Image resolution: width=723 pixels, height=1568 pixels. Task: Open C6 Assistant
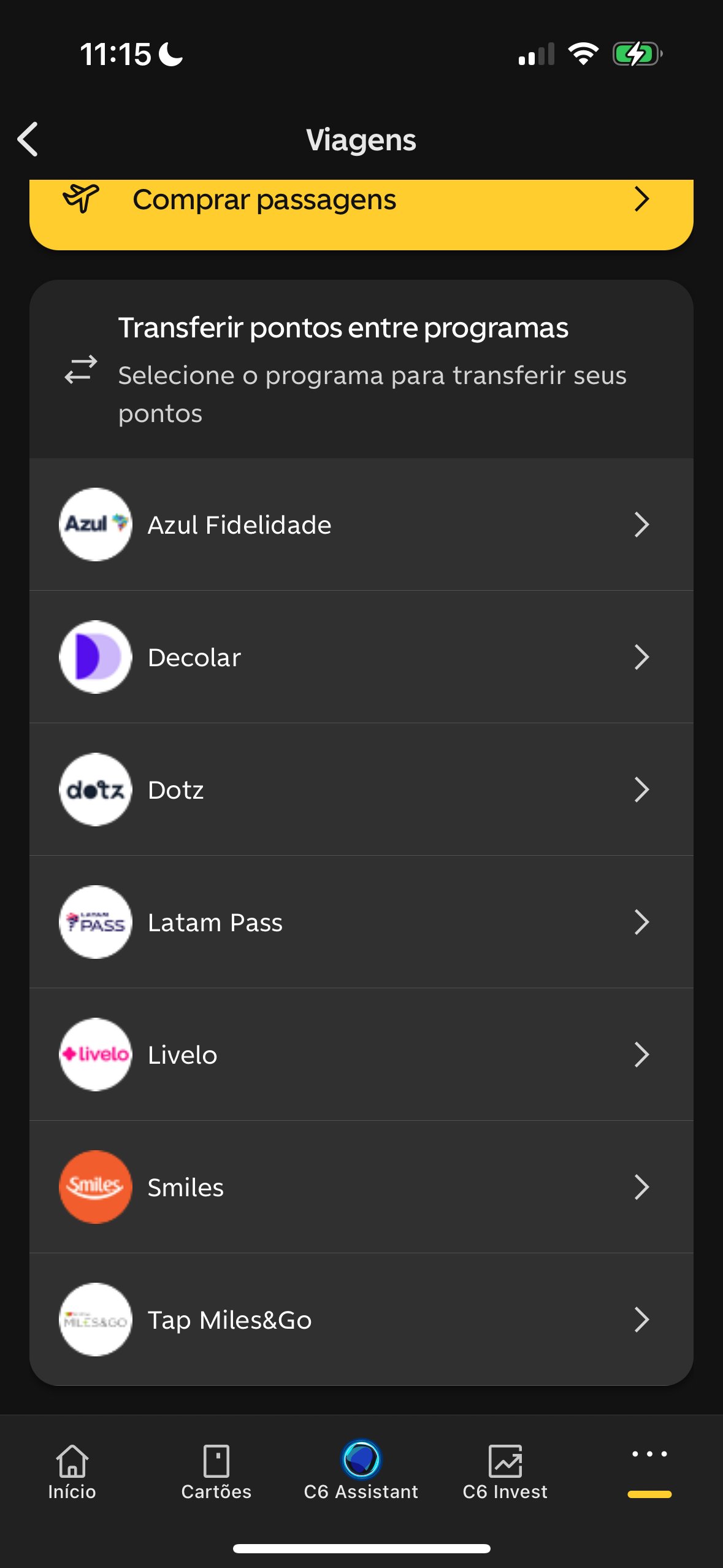361,1471
